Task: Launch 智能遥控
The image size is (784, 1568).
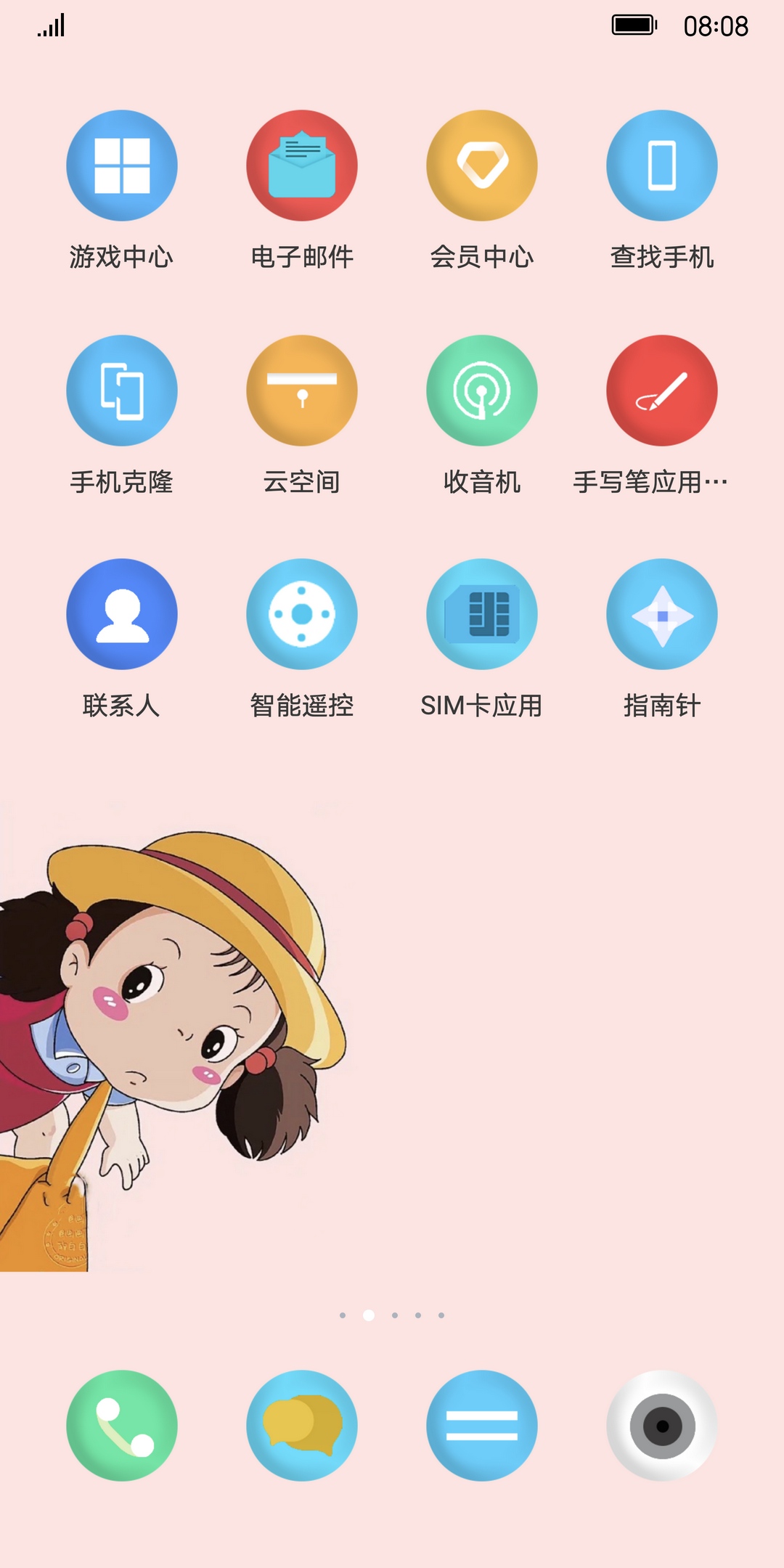Action: tap(301, 614)
